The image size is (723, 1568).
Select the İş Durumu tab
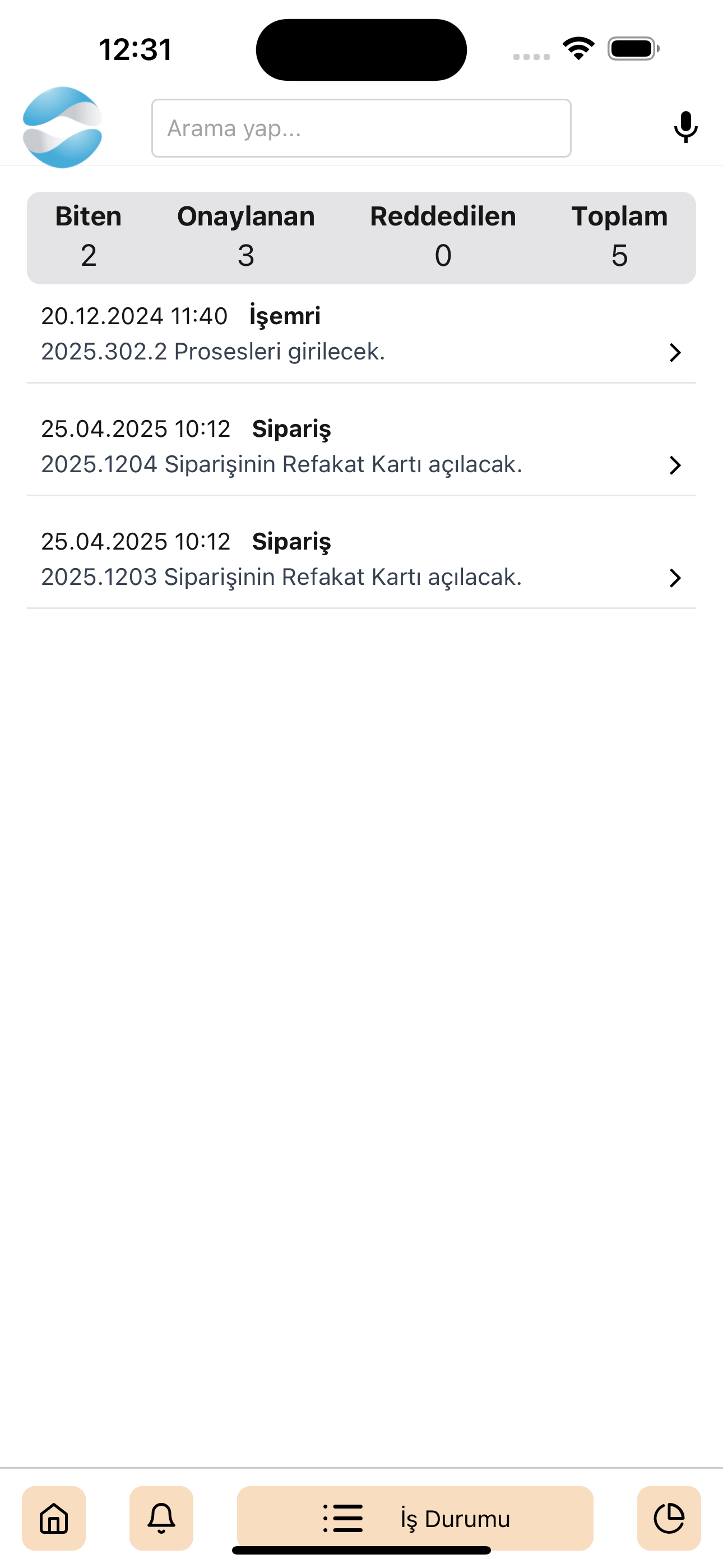point(415,1518)
